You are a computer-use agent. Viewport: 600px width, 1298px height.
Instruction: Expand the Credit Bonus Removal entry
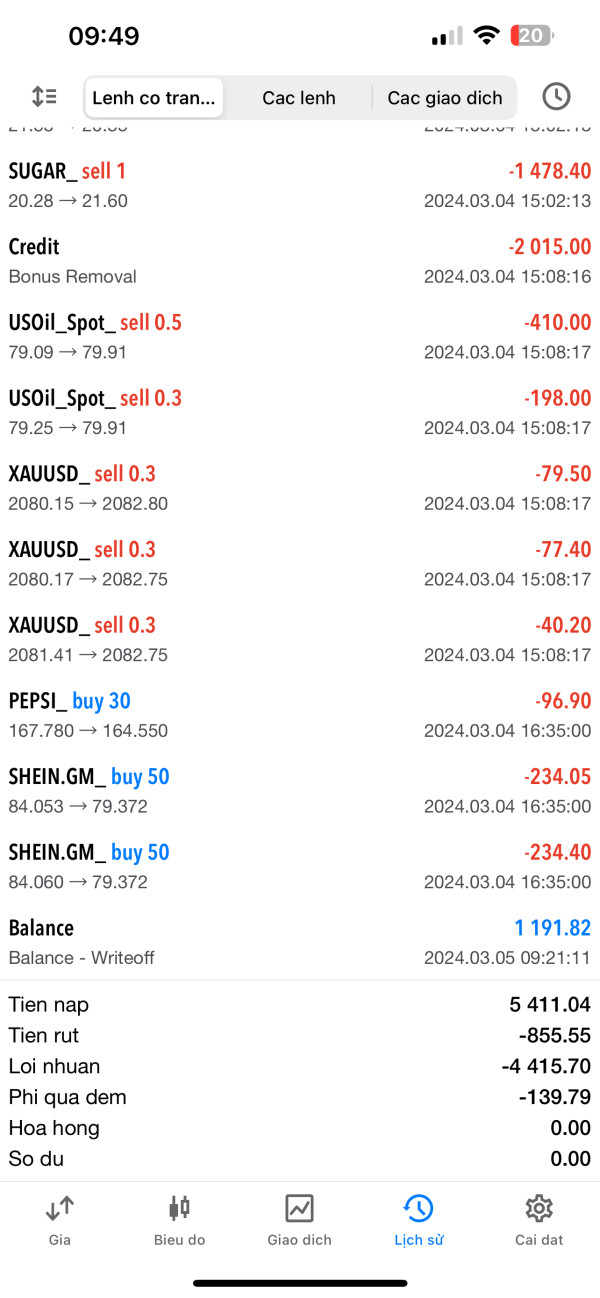coord(300,261)
